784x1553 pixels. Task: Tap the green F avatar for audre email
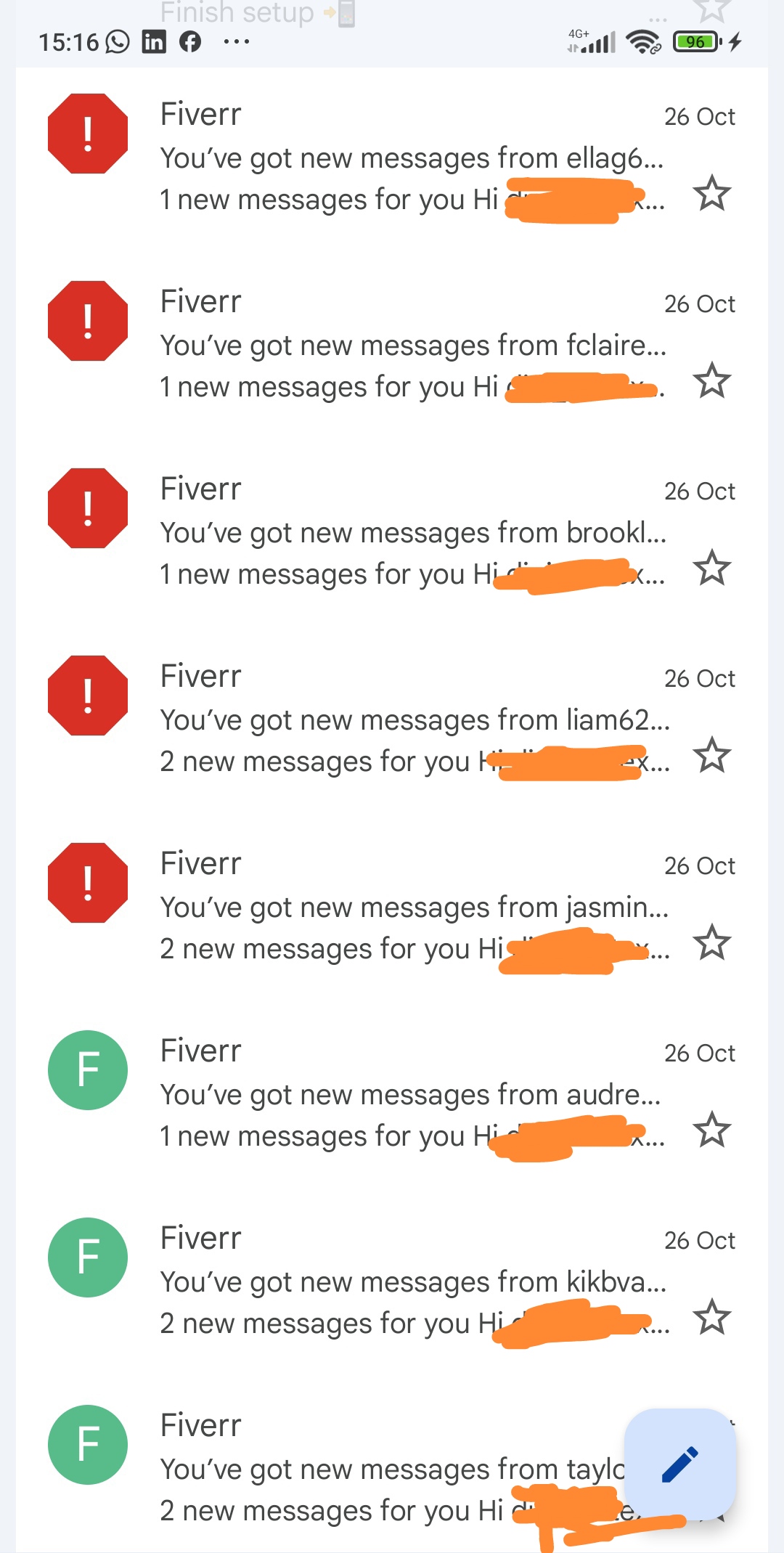pyautogui.click(x=87, y=1069)
